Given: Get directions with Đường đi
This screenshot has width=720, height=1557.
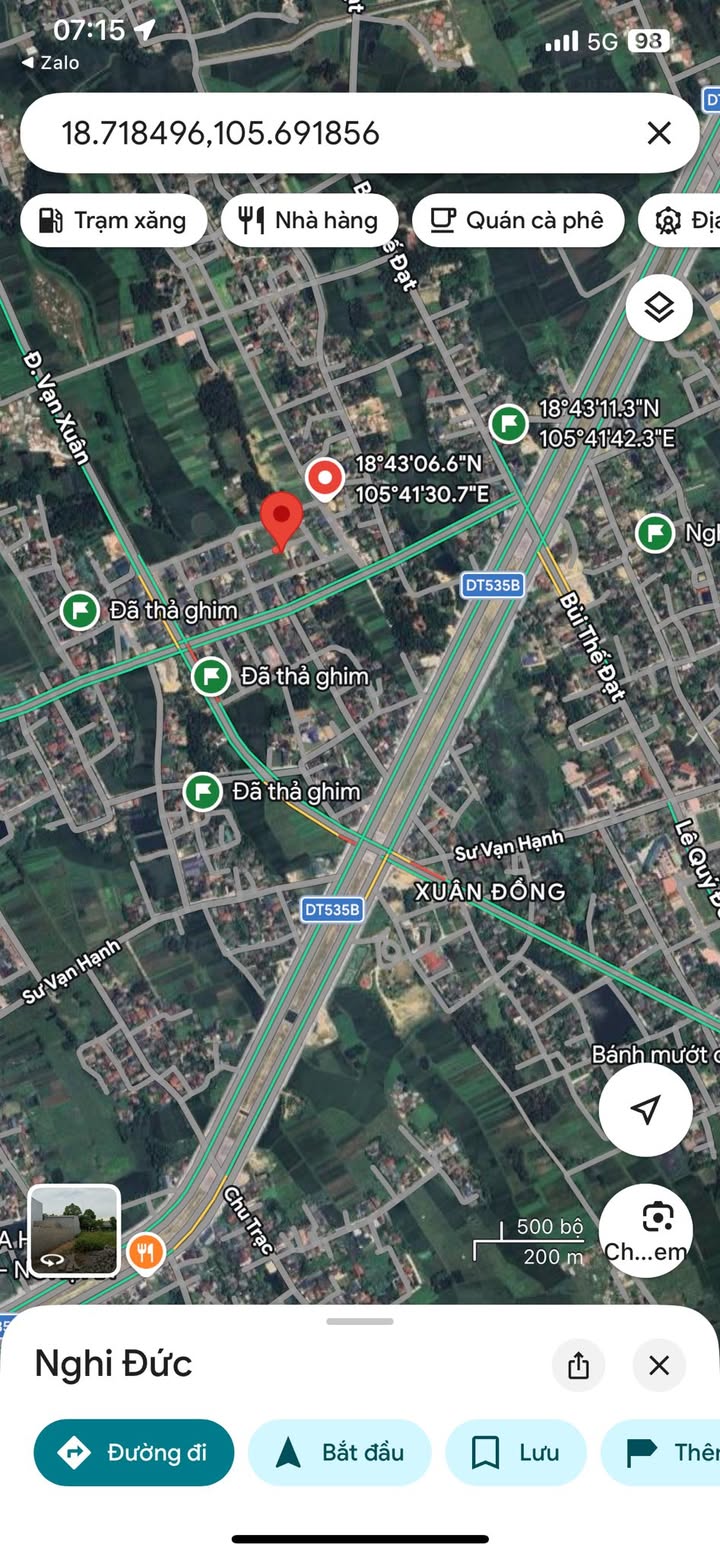Looking at the screenshot, I should click(134, 1452).
